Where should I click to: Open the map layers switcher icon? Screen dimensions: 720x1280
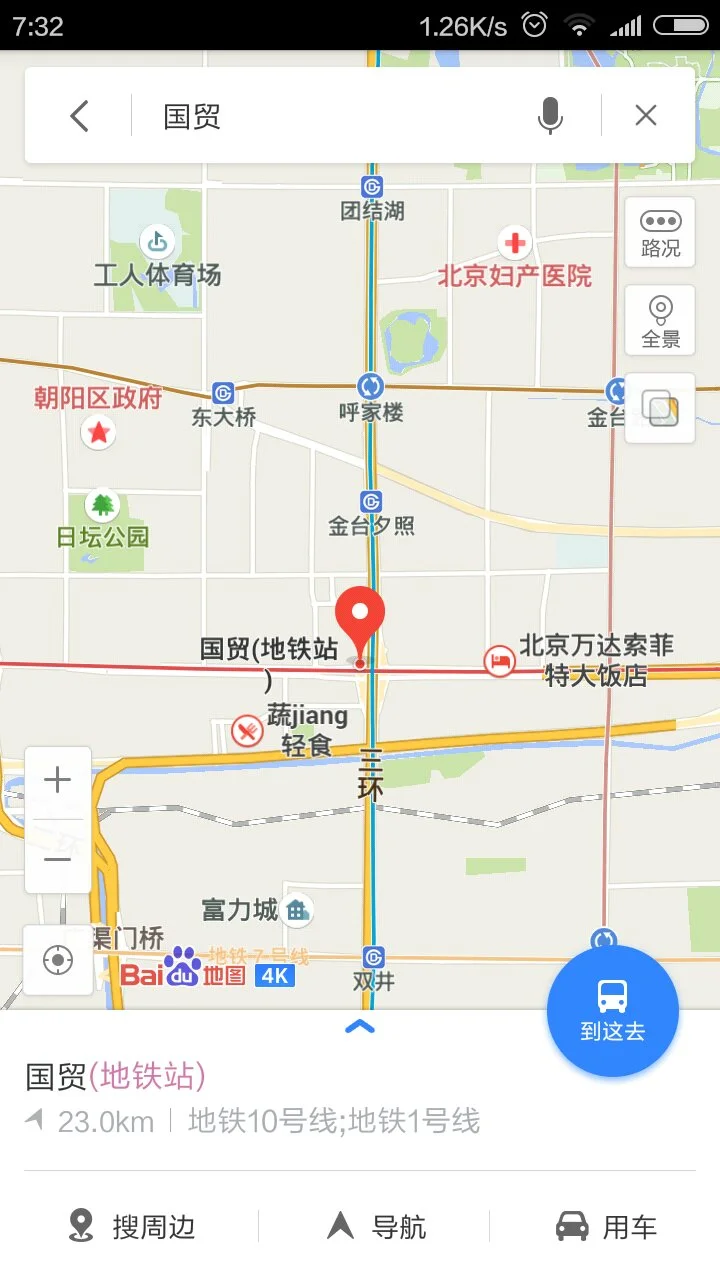tap(659, 408)
